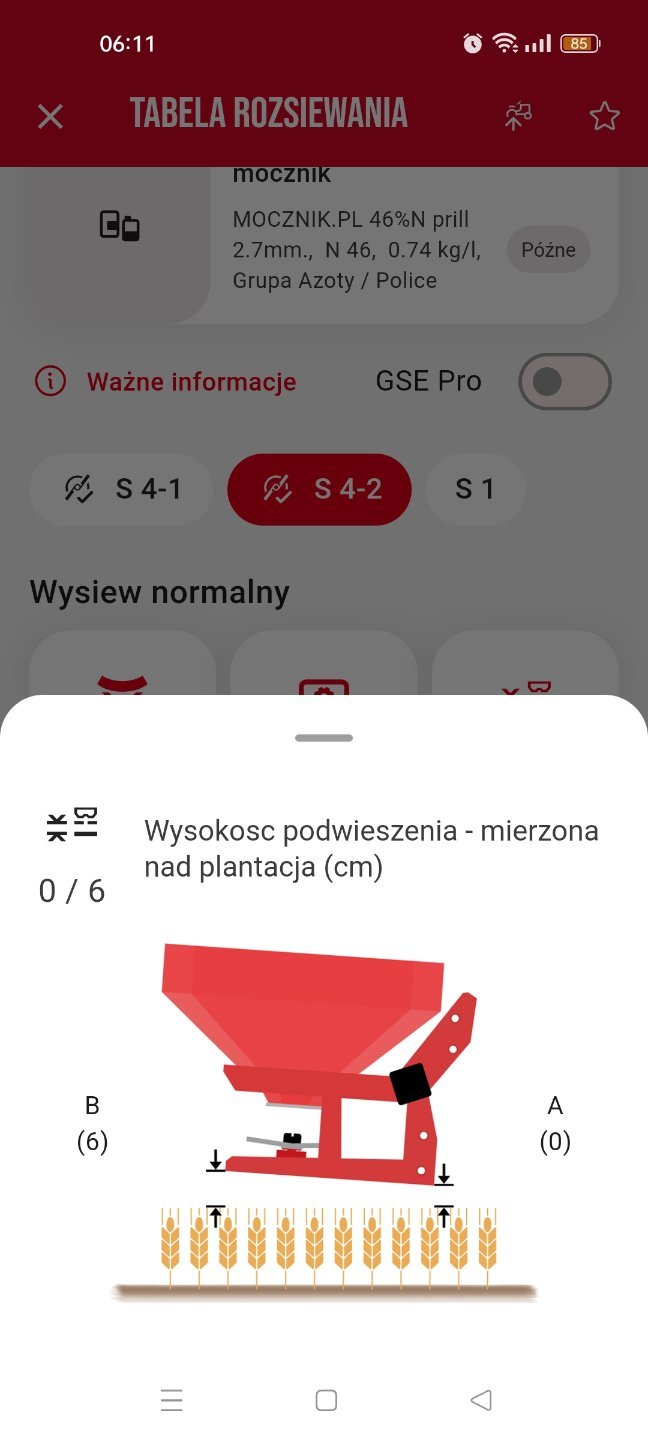Select the S 4-2 chip
This screenshot has height=1440, width=648.
tap(319, 489)
